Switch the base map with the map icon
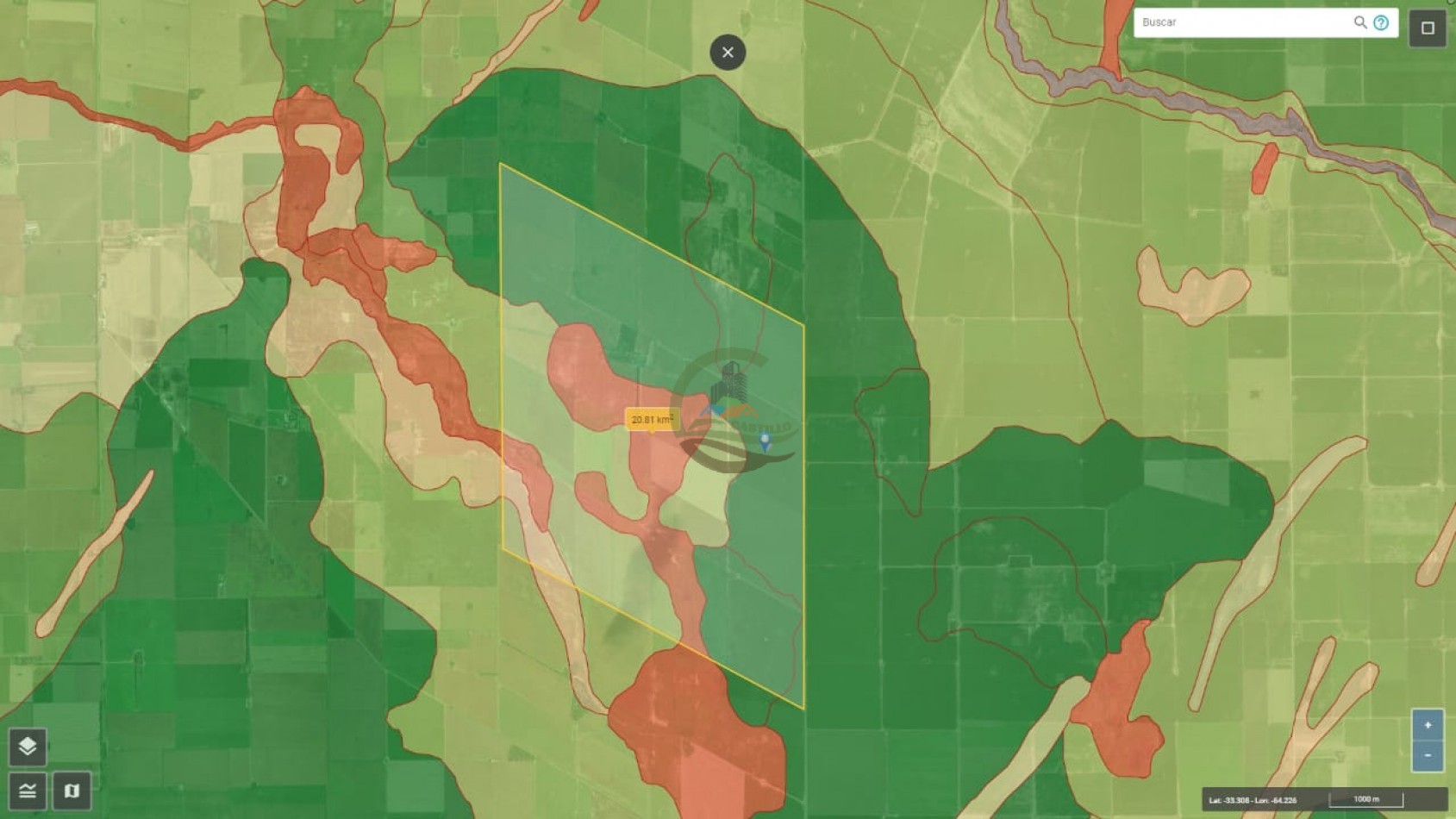 (x=72, y=791)
